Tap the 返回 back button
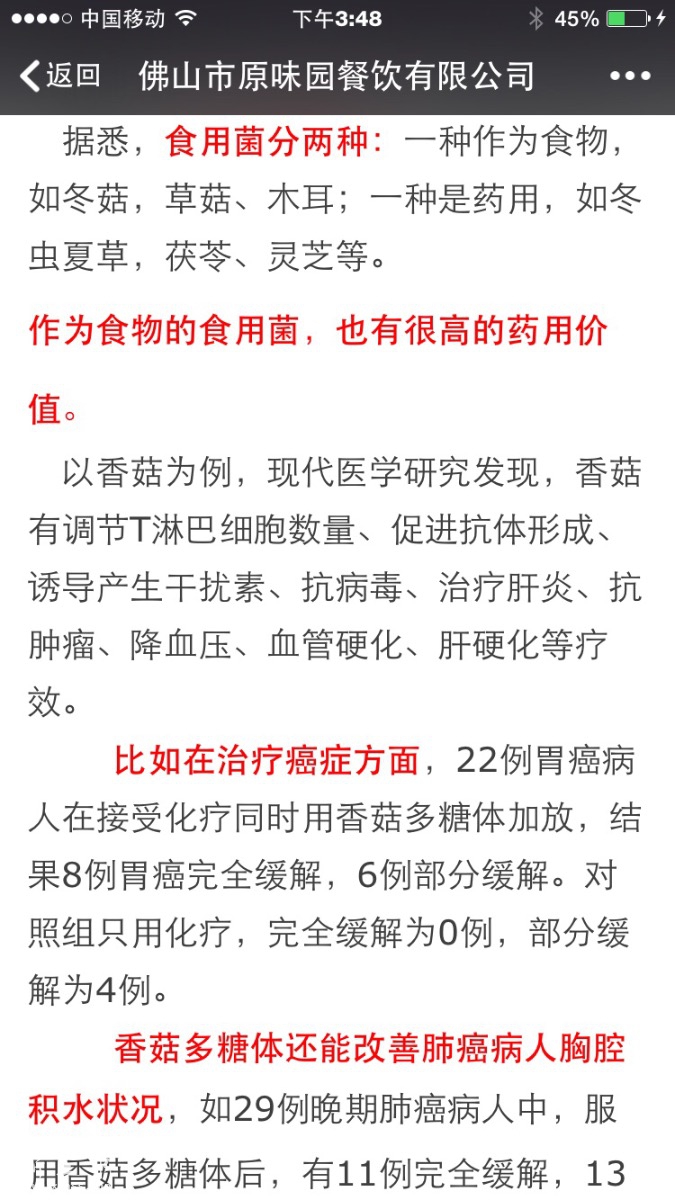Viewport: 675px width, 1200px height. (60, 75)
